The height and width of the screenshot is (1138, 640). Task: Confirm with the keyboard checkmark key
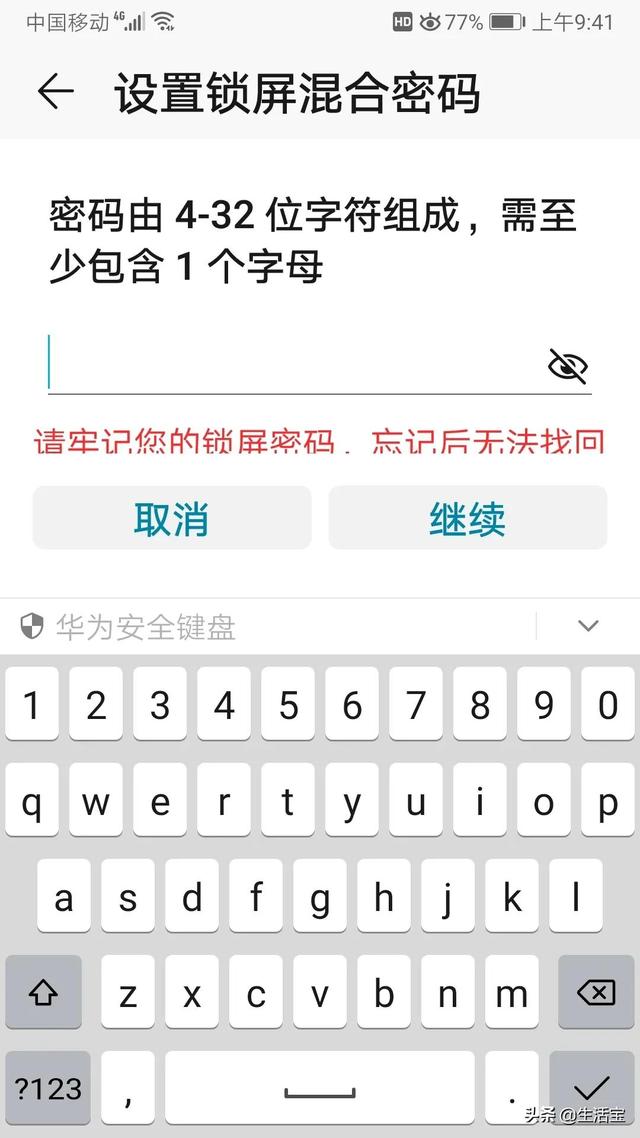click(591, 1088)
